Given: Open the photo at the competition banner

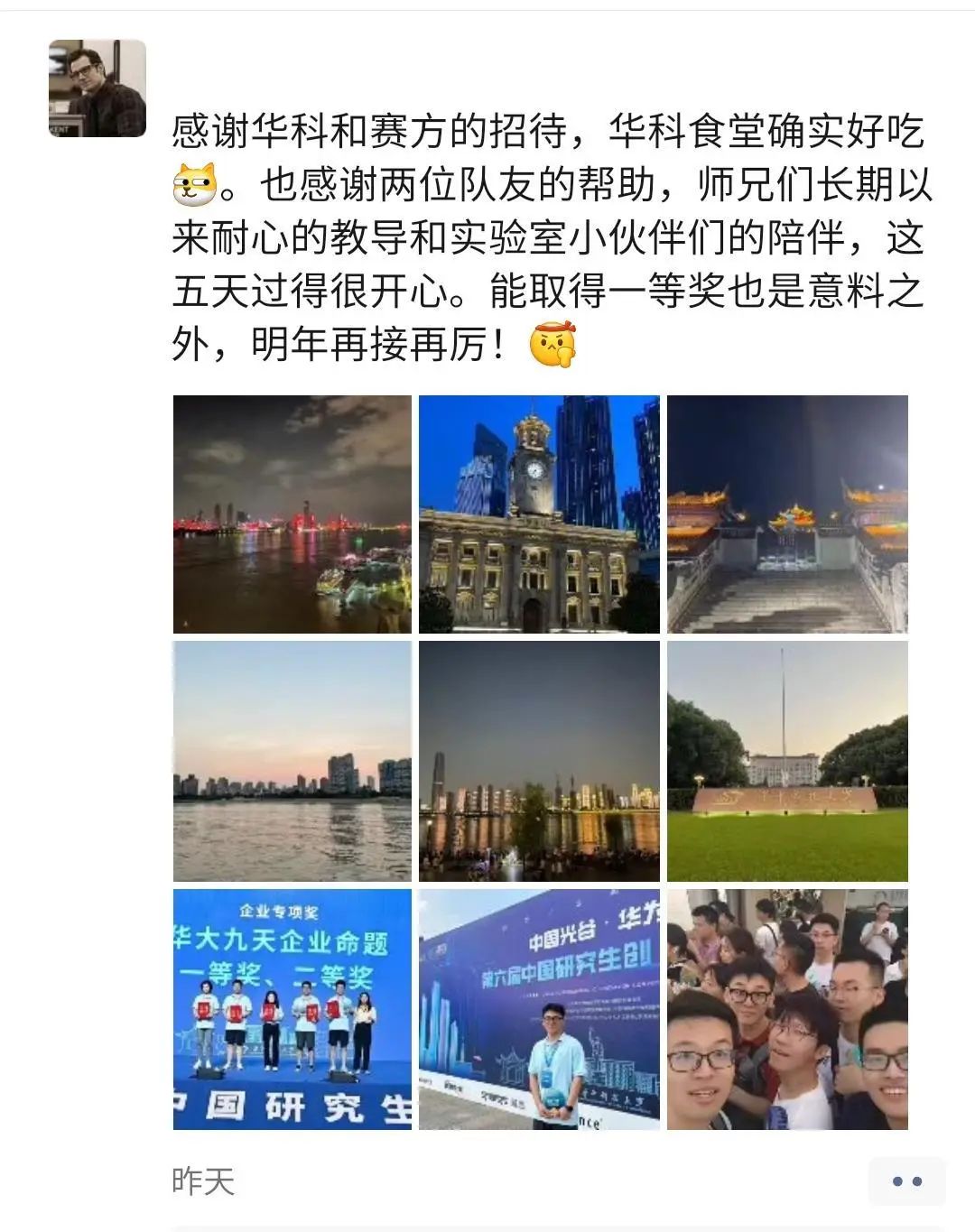Looking at the screenshot, I should coord(539,1009).
